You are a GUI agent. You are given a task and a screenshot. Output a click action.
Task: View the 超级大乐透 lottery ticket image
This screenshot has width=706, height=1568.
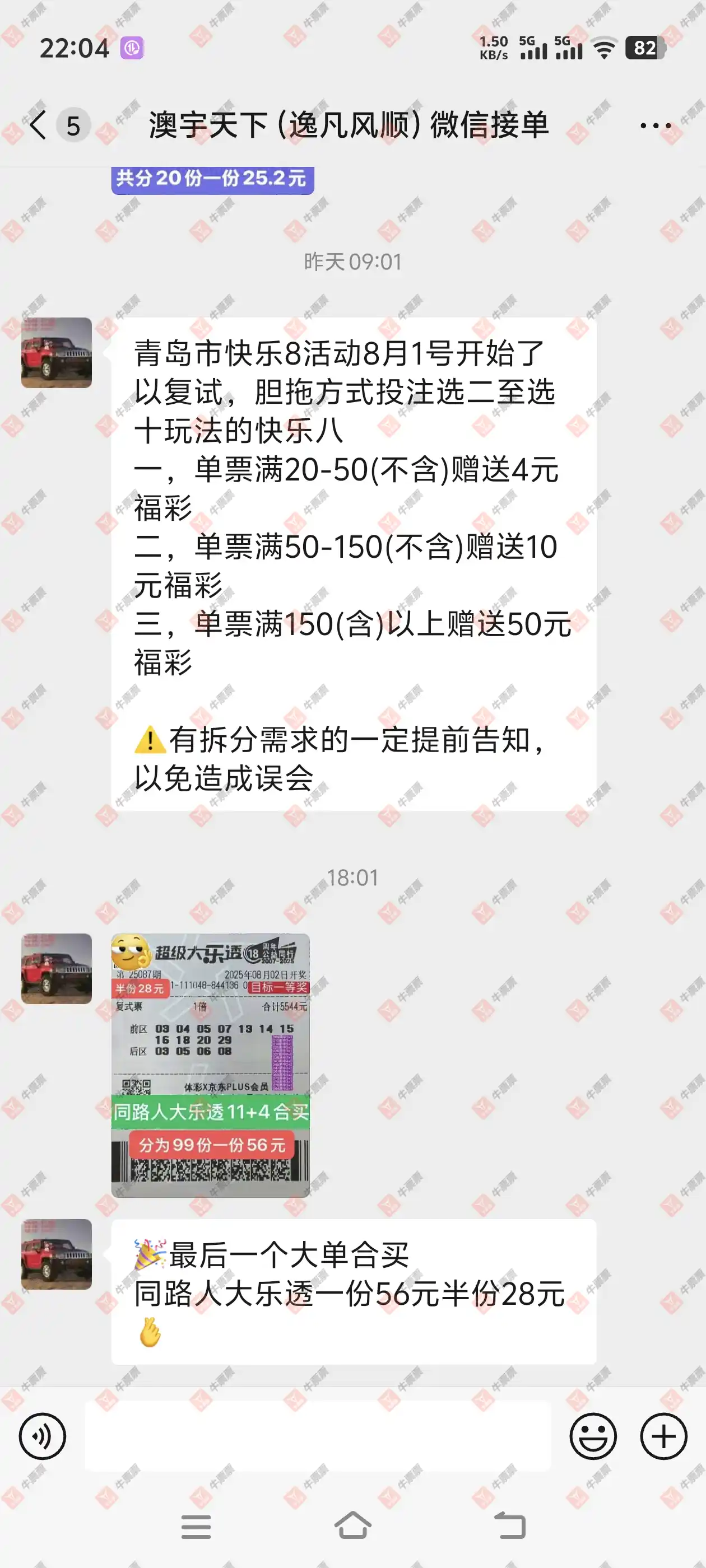click(x=210, y=1065)
